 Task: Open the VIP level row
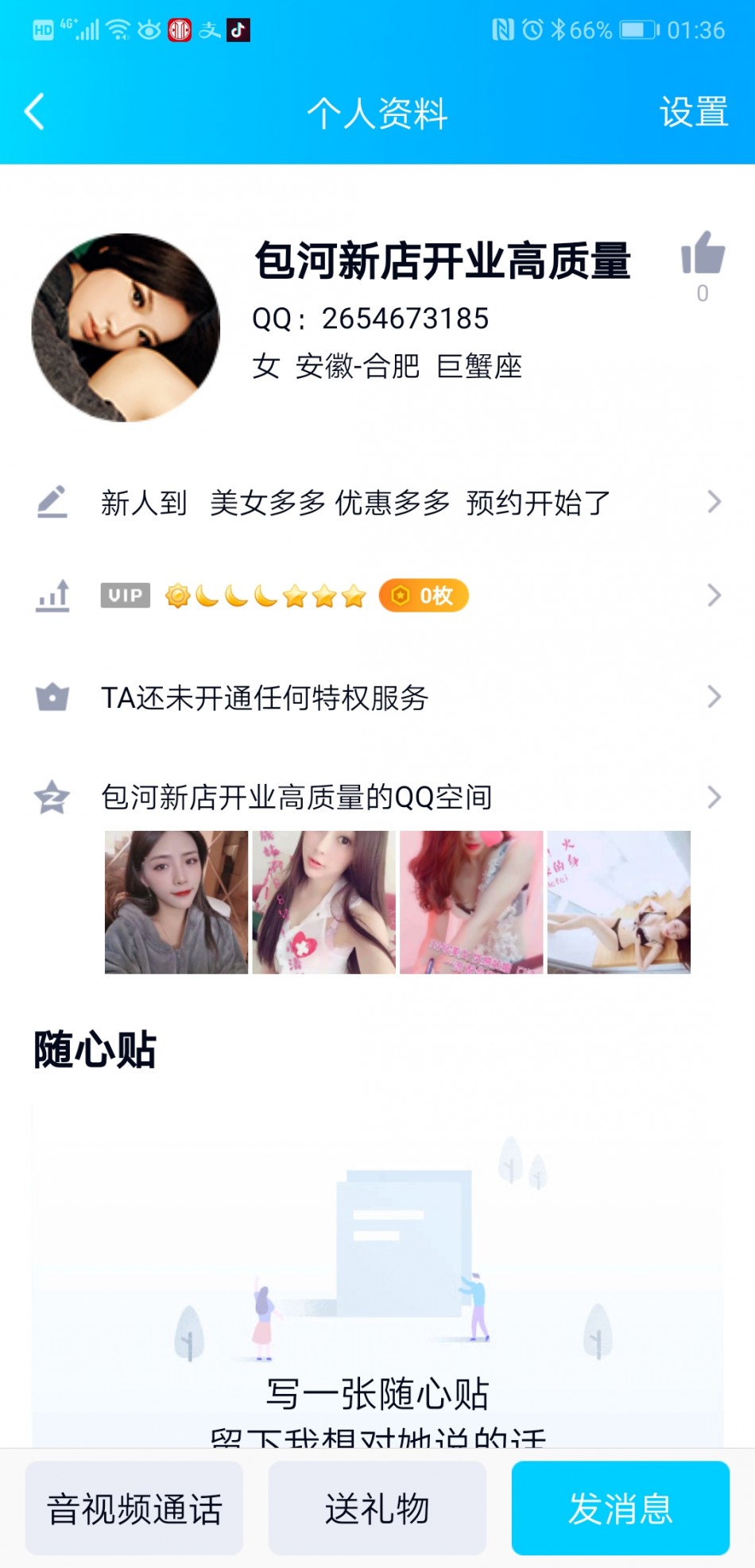[377, 596]
